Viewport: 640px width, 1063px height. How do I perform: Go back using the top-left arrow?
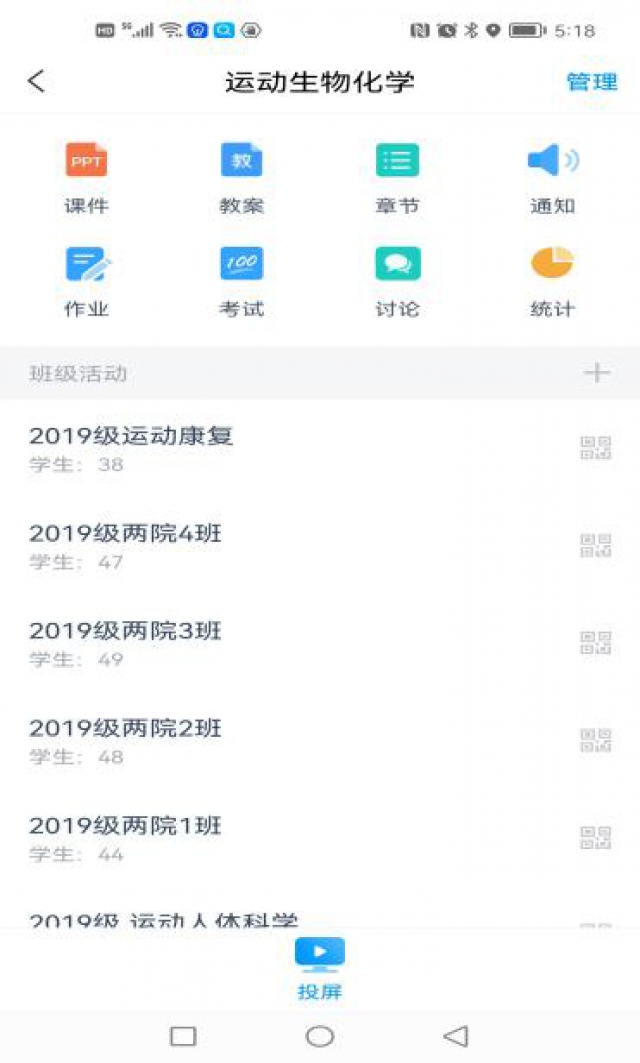[x=37, y=81]
